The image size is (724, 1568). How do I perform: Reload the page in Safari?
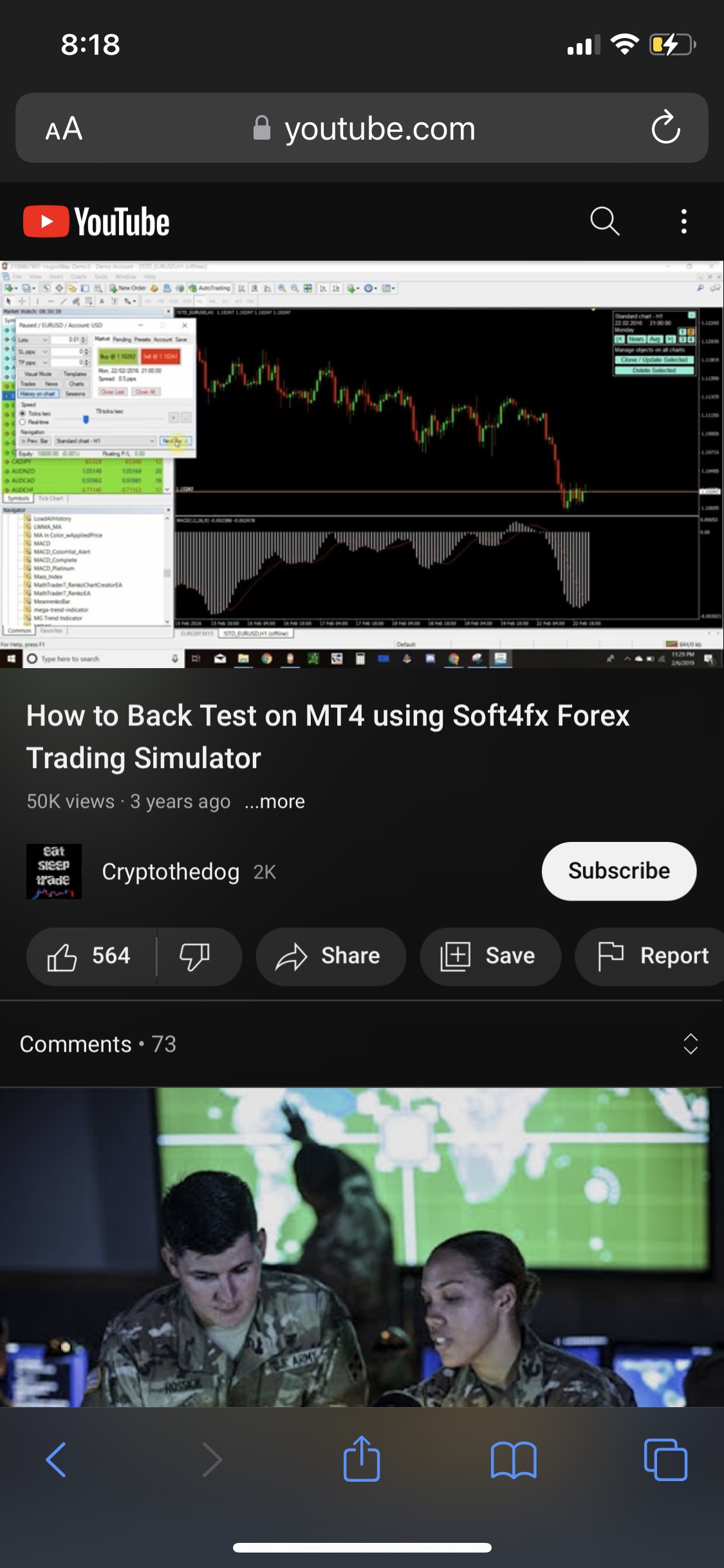[x=665, y=127]
